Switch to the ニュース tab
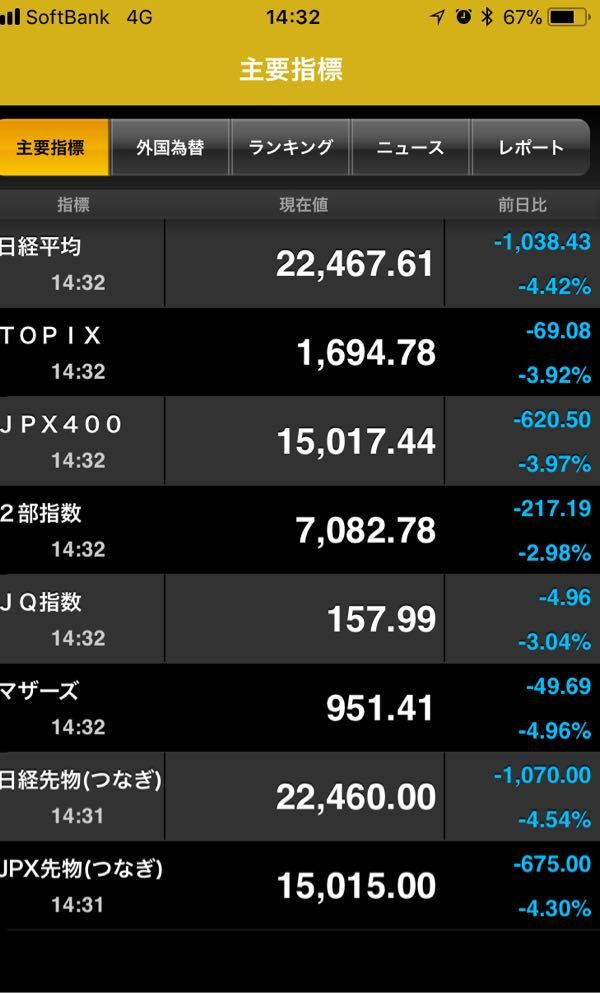This screenshot has height=993, width=600. 410,148
